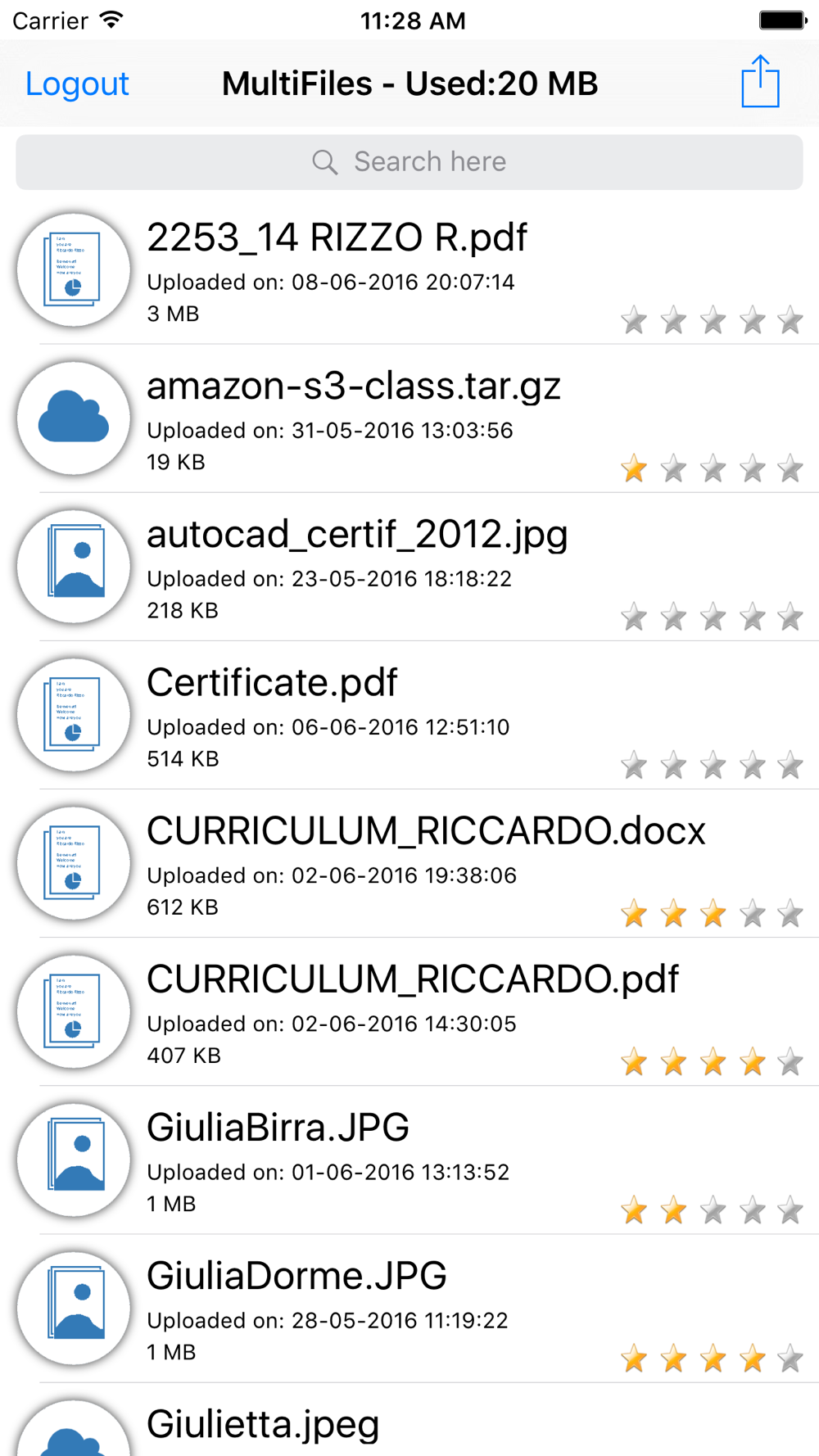Viewport: 819px width, 1456px height.
Task: Open the share/upload icon
Action: [760, 81]
